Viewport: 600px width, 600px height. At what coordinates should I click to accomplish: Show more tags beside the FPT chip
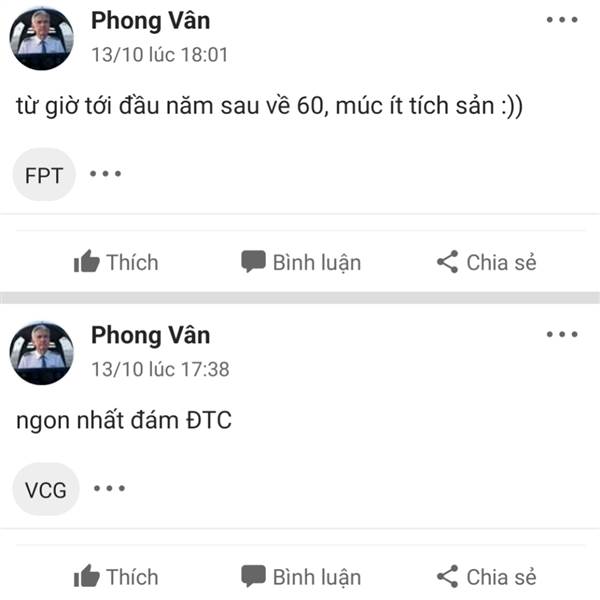click(x=105, y=174)
